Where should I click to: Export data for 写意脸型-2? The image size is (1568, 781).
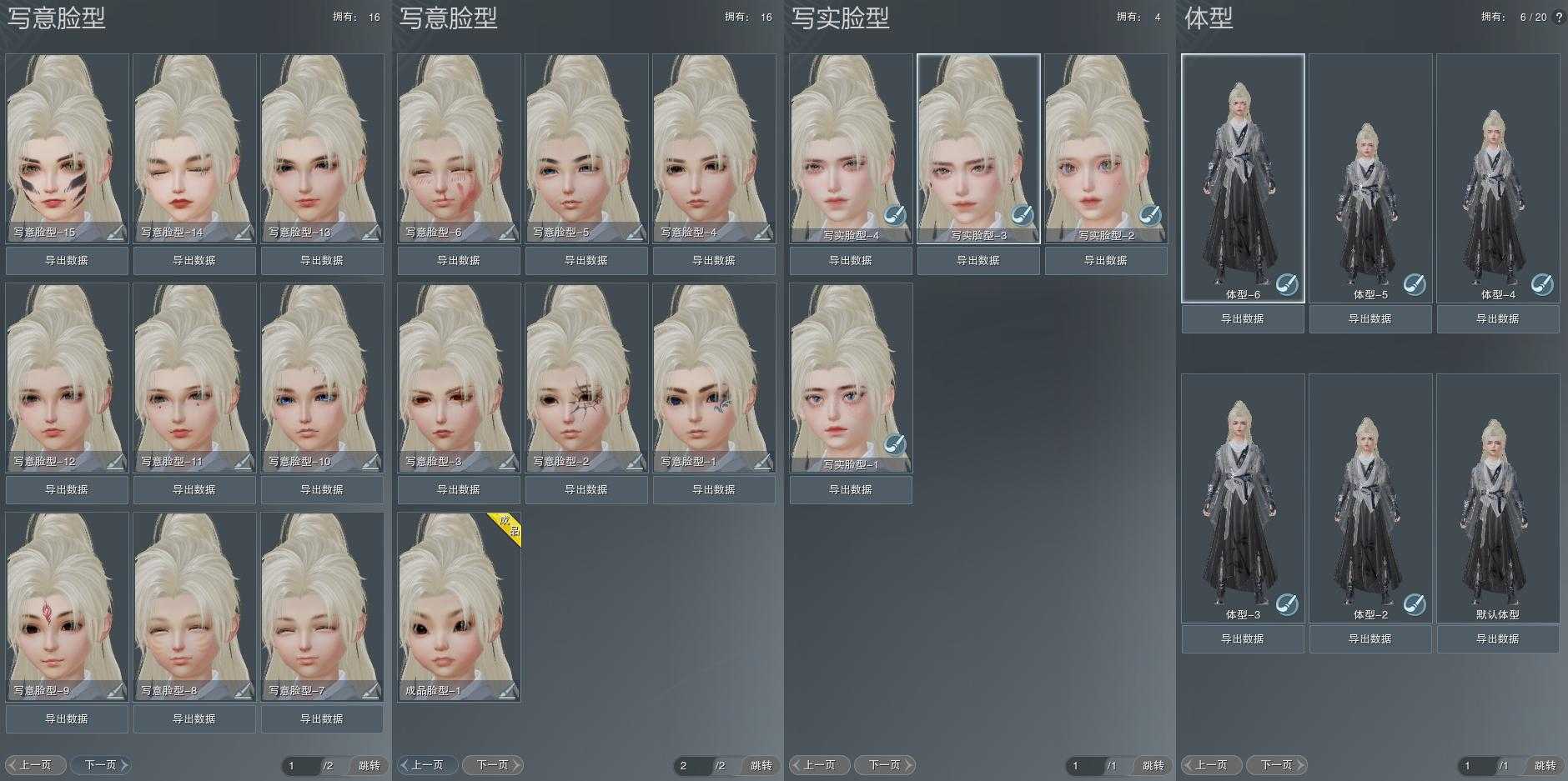coord(586,489)
